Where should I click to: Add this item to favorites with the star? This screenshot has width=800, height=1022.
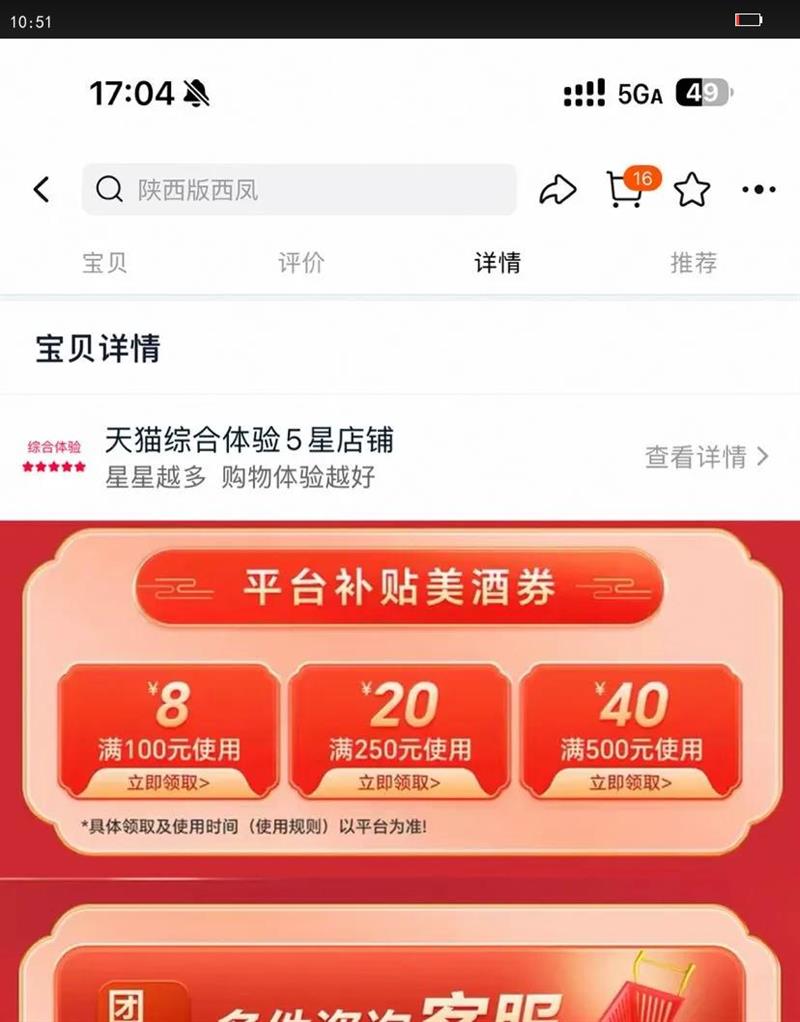(x=692, y=190)
